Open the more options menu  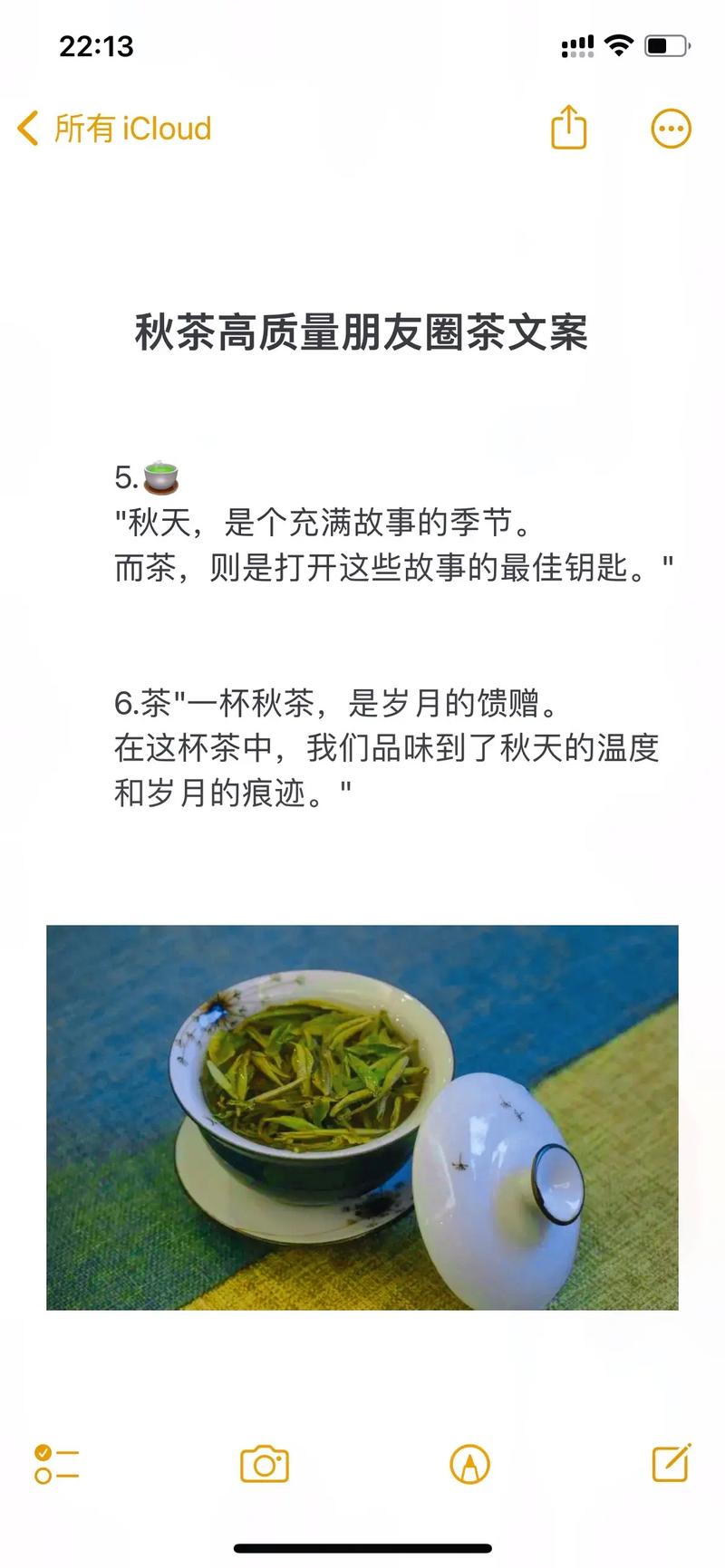[671, 129]
